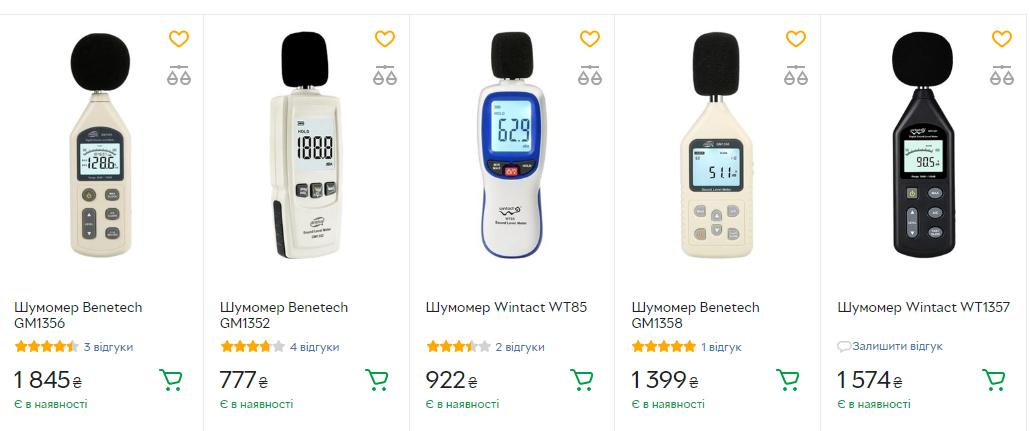Viewport: 1030px width, 431px height.
Task: Add Benetech GM1356 to wishlist
Action: coord(179,39)
